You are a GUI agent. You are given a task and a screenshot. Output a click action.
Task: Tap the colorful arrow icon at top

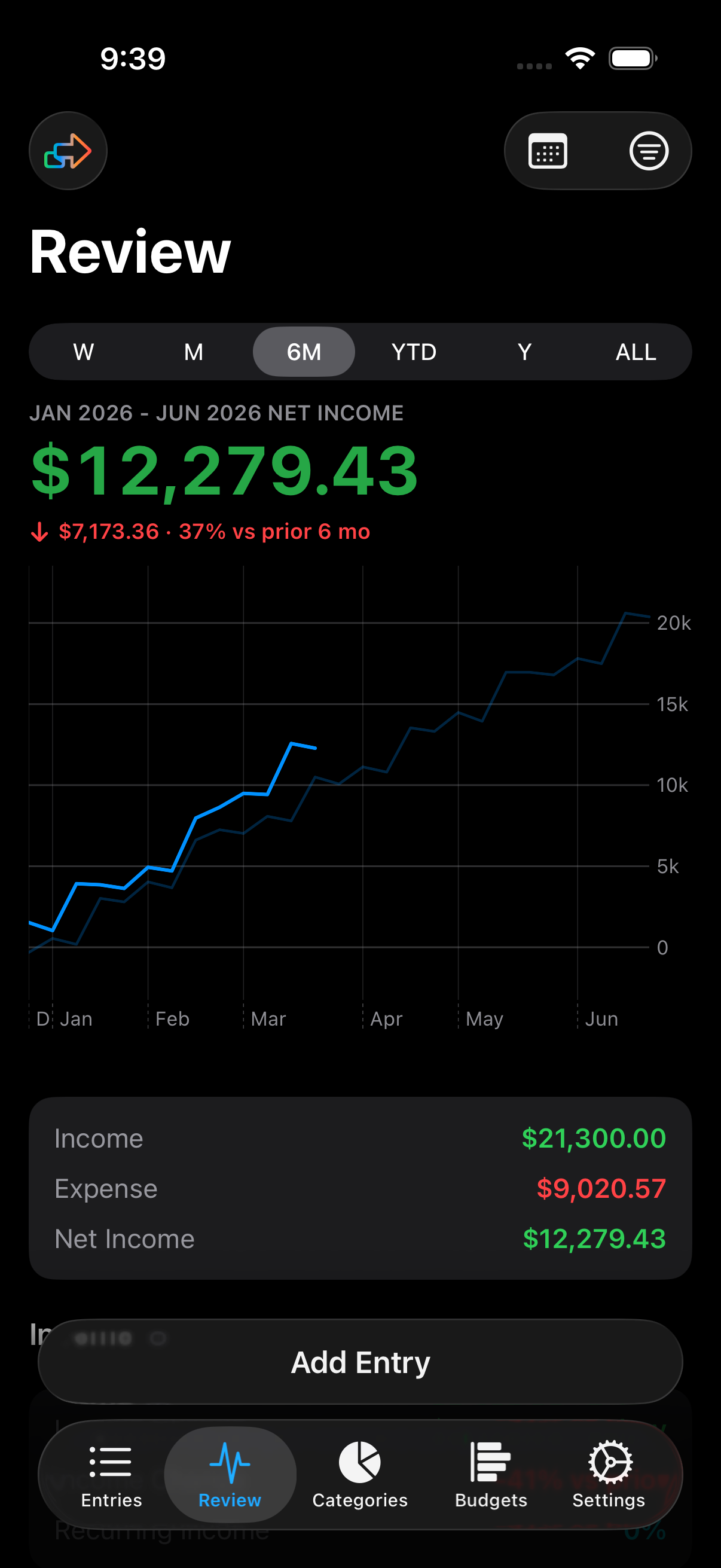click(68, 151)
